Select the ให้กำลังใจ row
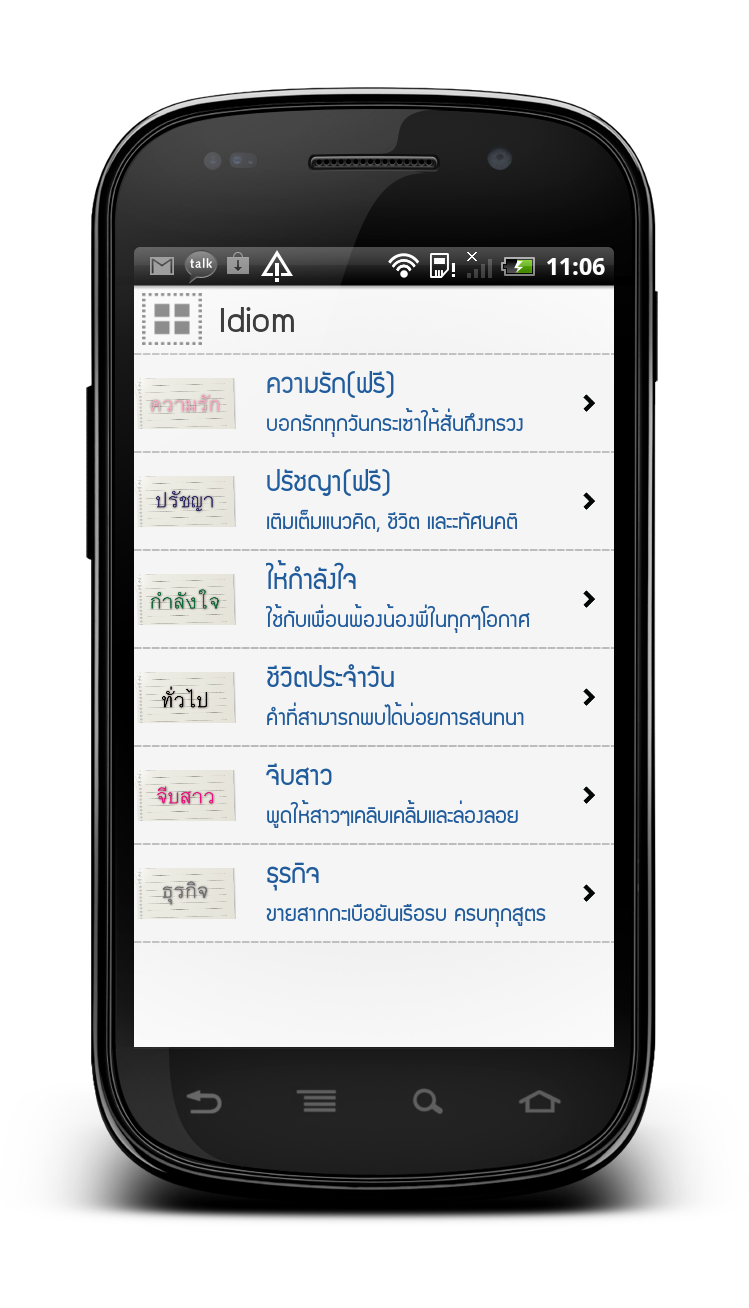The height and width of the screenshot is (1308, 749). click(373, 599)
